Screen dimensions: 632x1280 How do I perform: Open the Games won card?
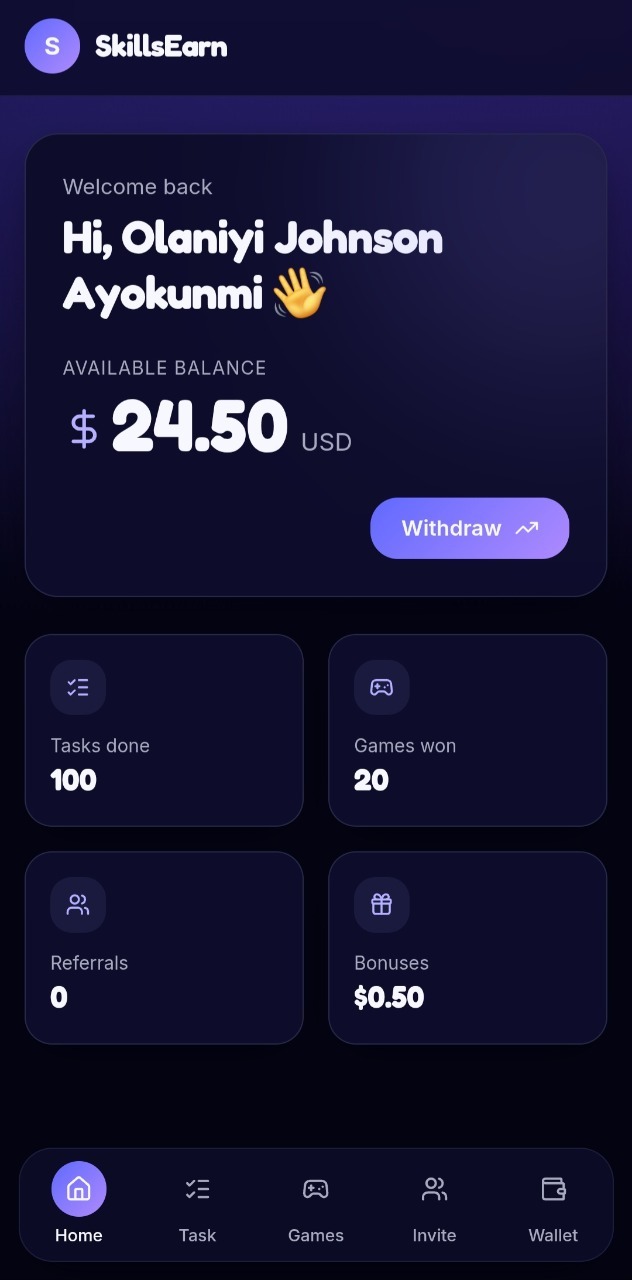coord(467,730)
